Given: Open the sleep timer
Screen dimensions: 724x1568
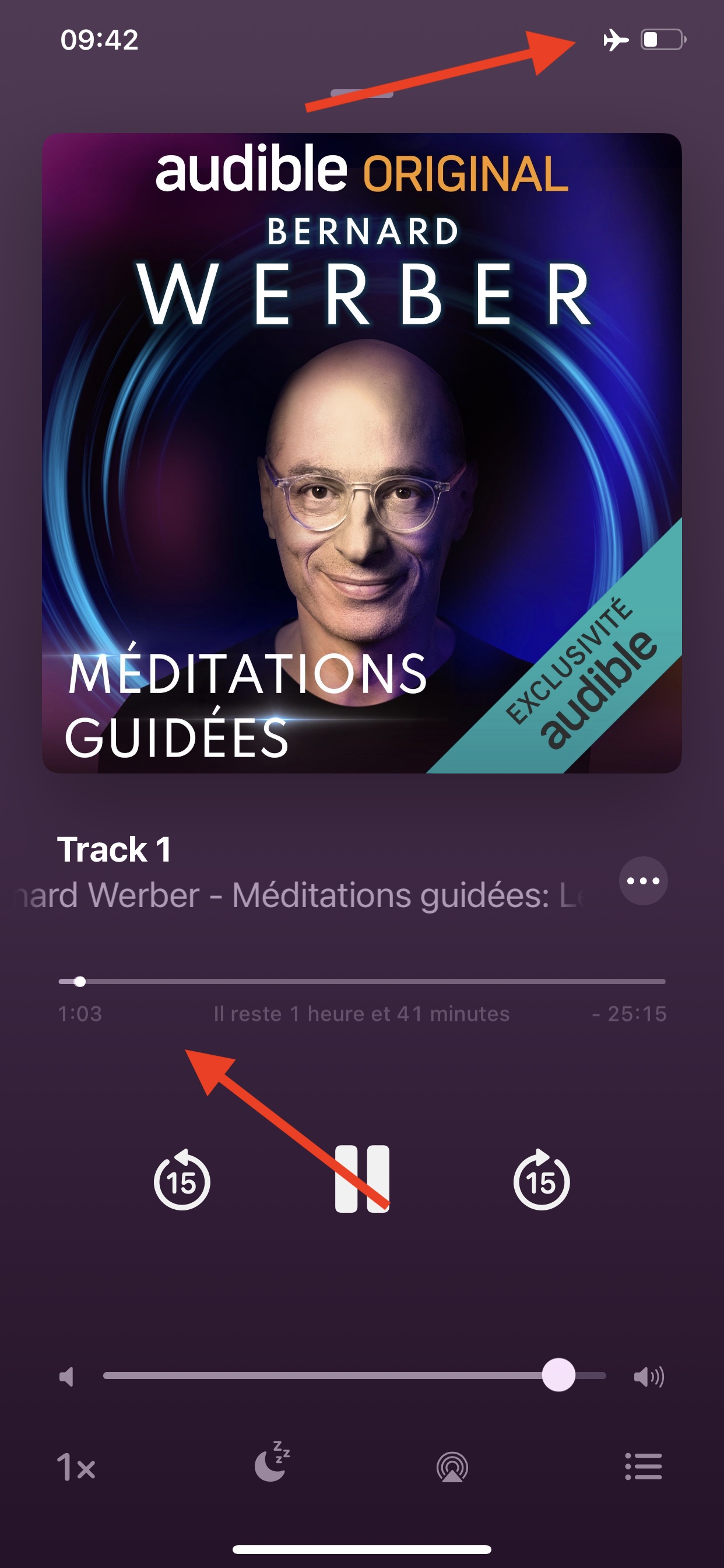Looking at the screenshot, I should click(x=271, y=1461).
